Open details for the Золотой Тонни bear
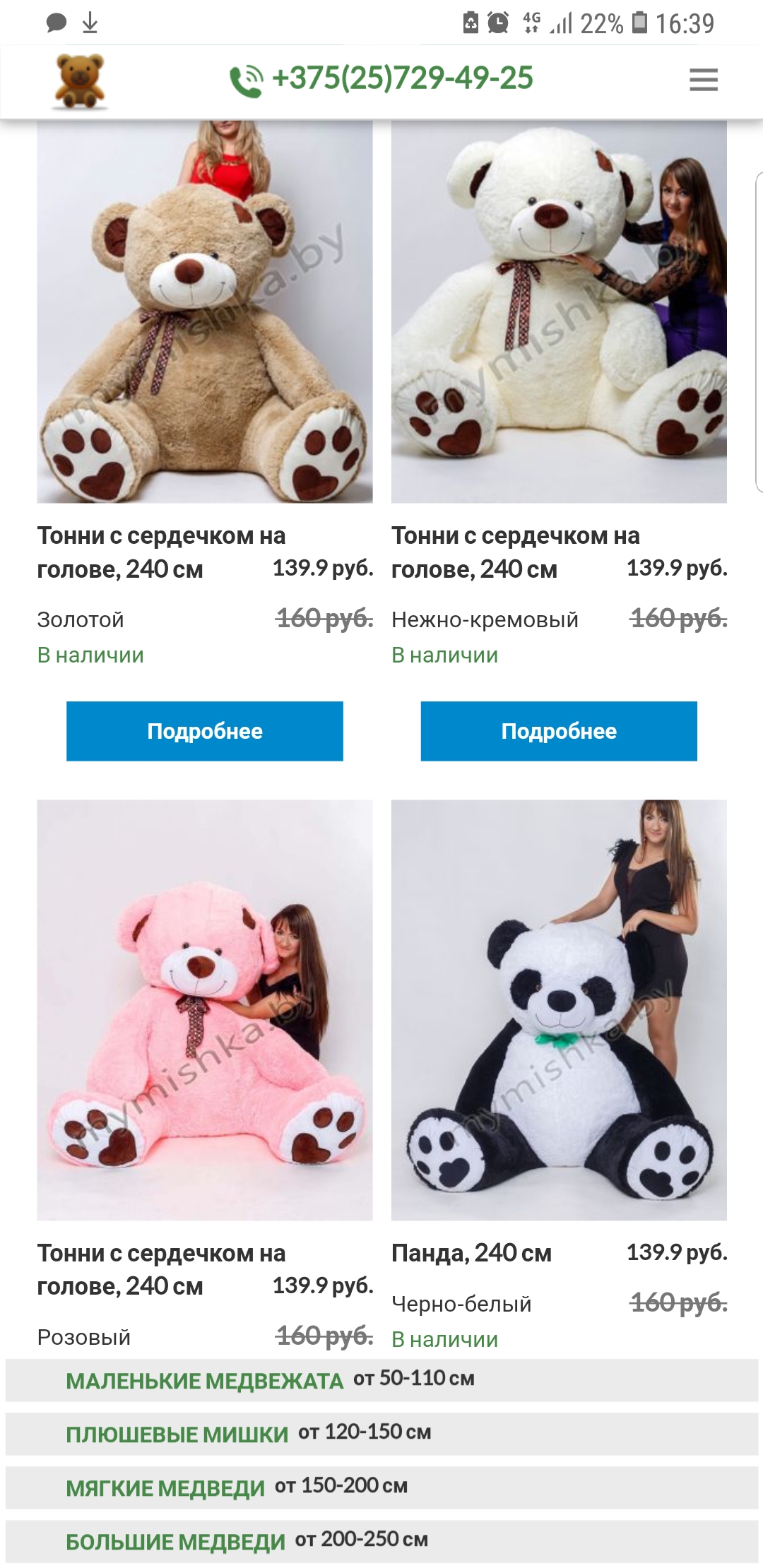The height and width of the screenshot is (1568, 763). [204, 731]
